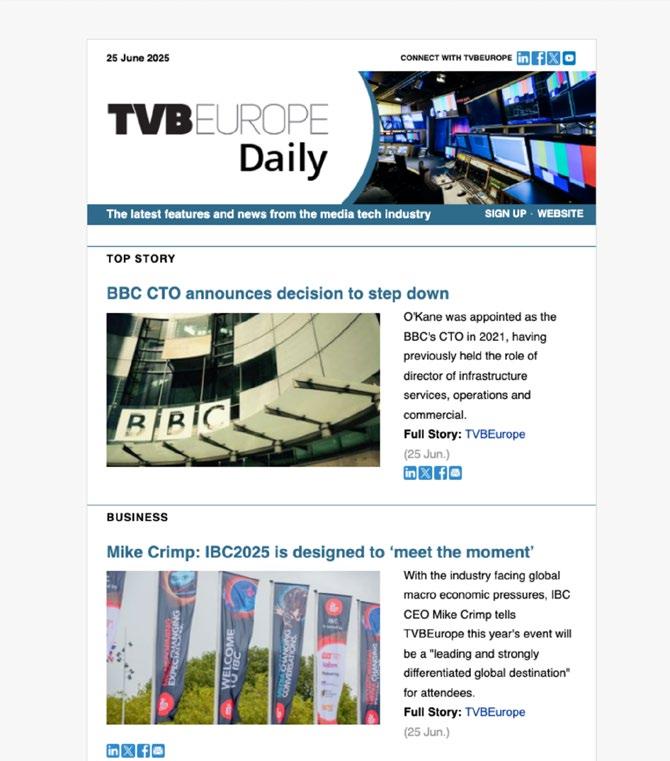Read the Mike Crimp IBC2025 headline article
The height and width of the screenshot is (761, 670).
click(320, 552)
